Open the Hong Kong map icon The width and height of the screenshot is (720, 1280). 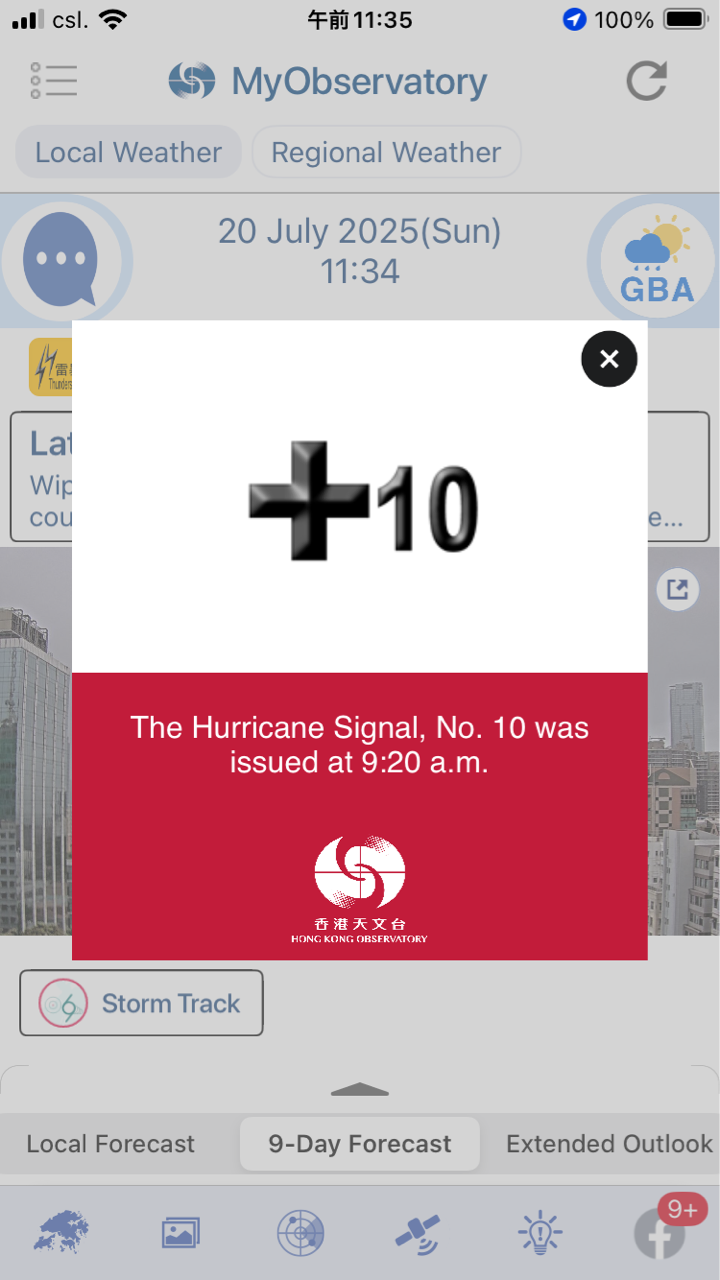pyautogui.click(x=61, y=1233)
